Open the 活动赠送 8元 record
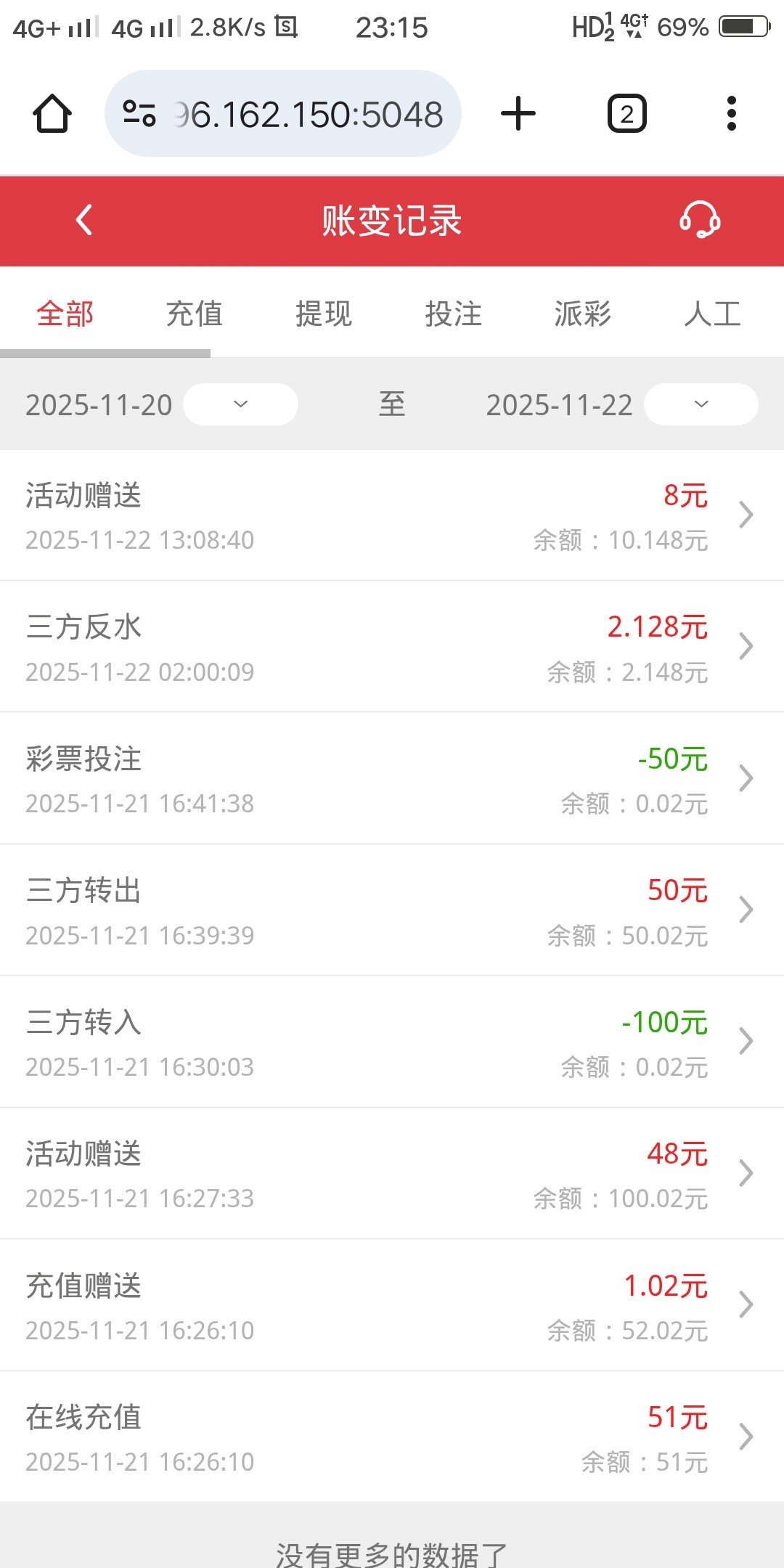784x1568 pixels. point(392,515)
